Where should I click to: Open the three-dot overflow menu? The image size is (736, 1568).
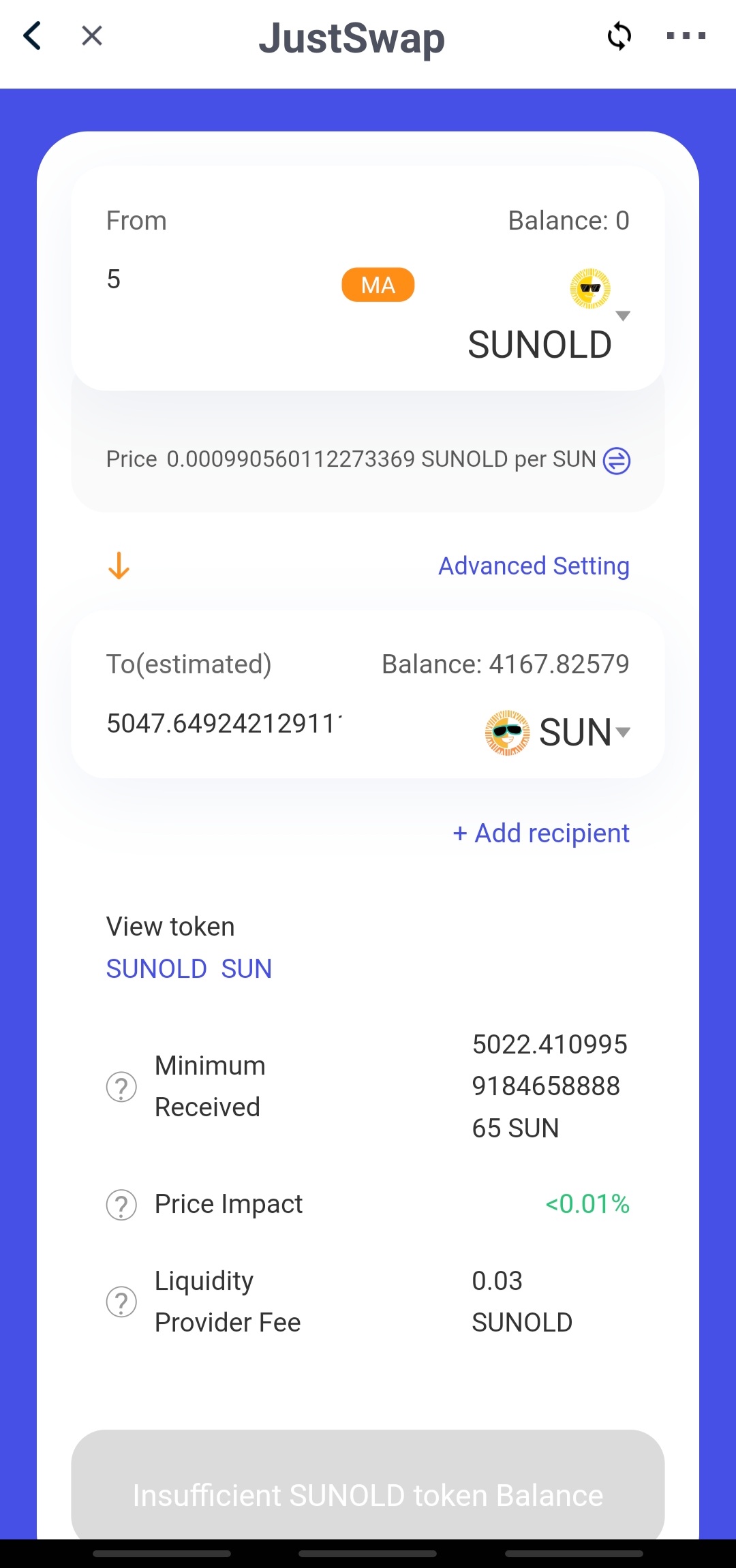(x=686, y=35)
